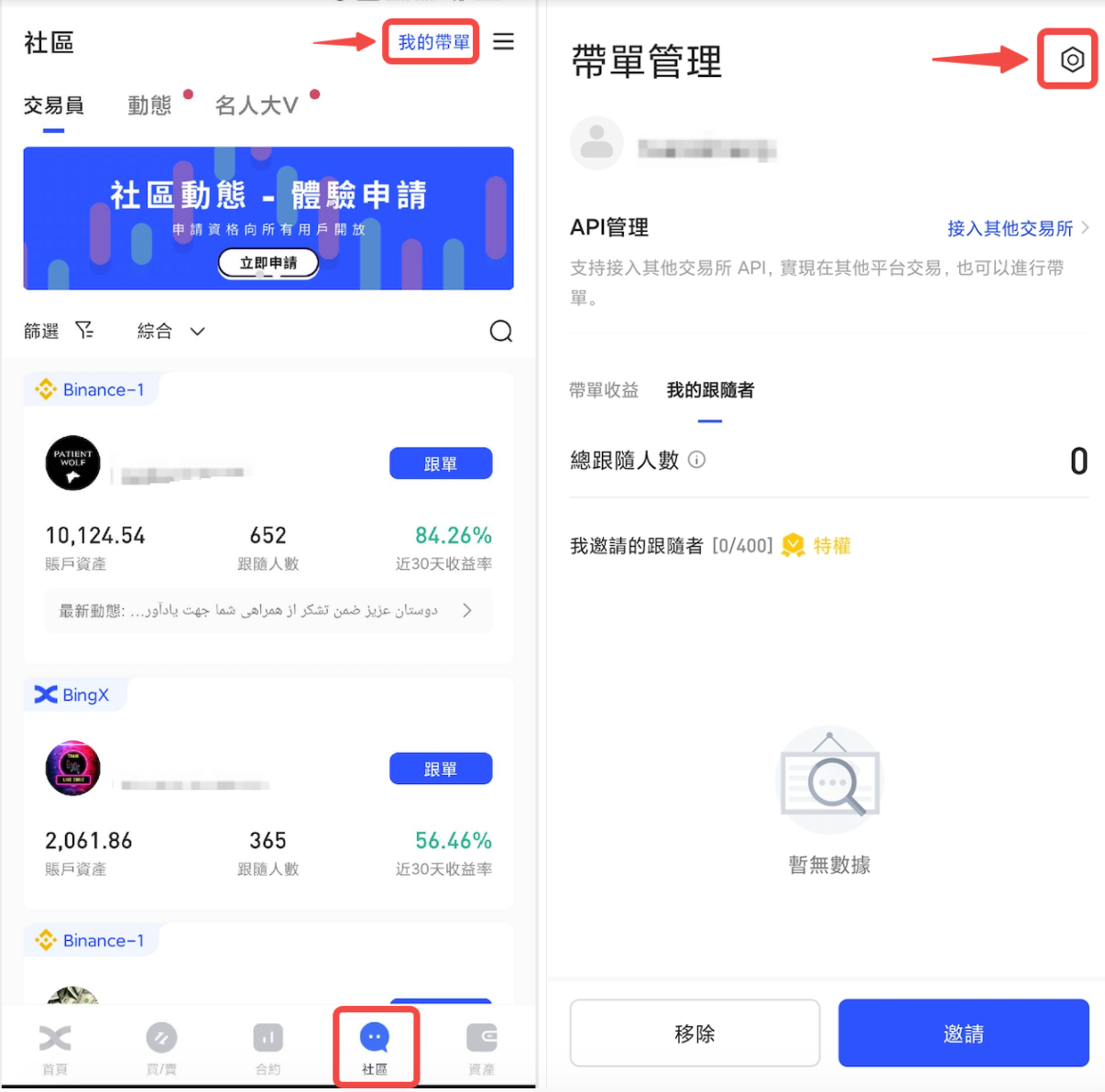Open the hamburger menu in 社區
The height and width of the screenshot is (1092, 1105).
(503, 42)
